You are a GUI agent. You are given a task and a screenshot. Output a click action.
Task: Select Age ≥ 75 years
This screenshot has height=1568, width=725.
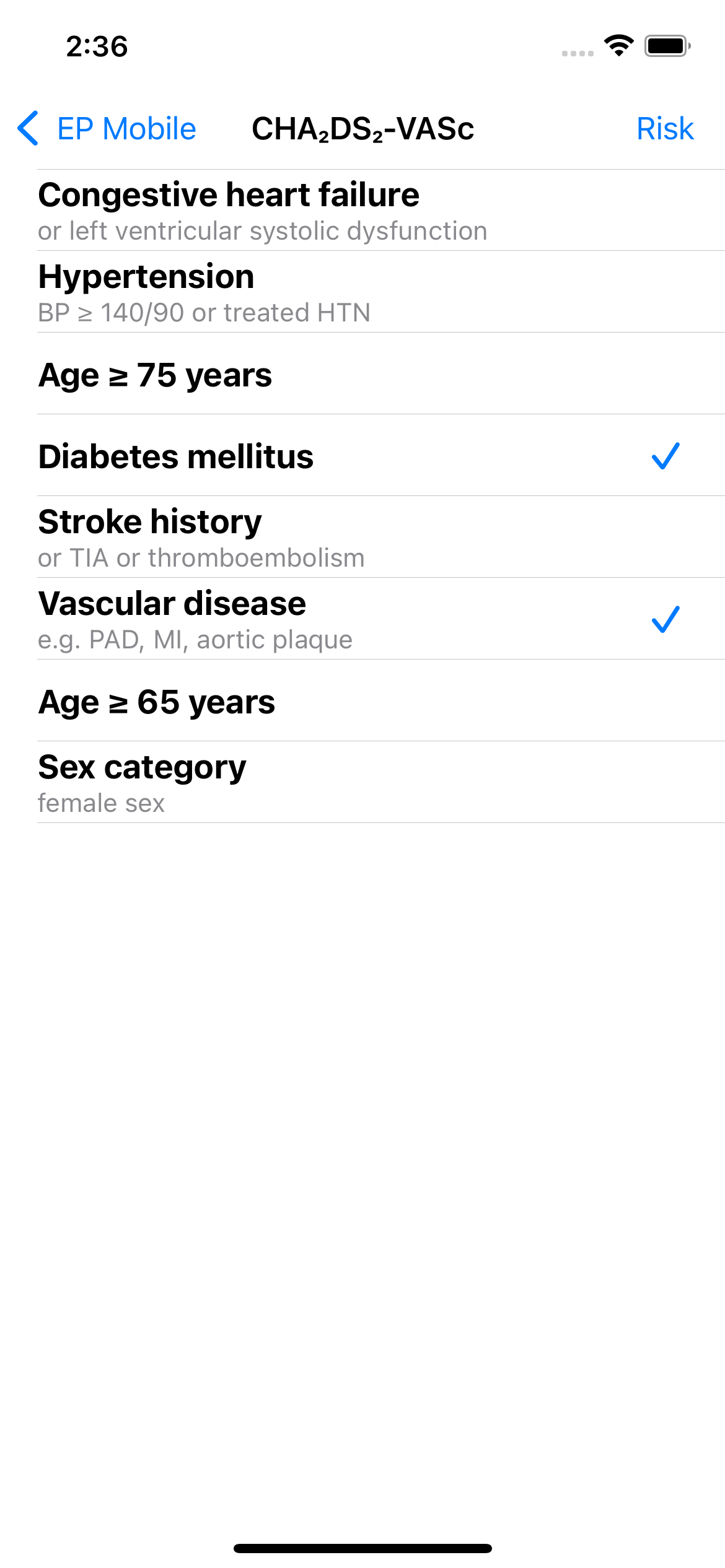(x=362, y=373)
